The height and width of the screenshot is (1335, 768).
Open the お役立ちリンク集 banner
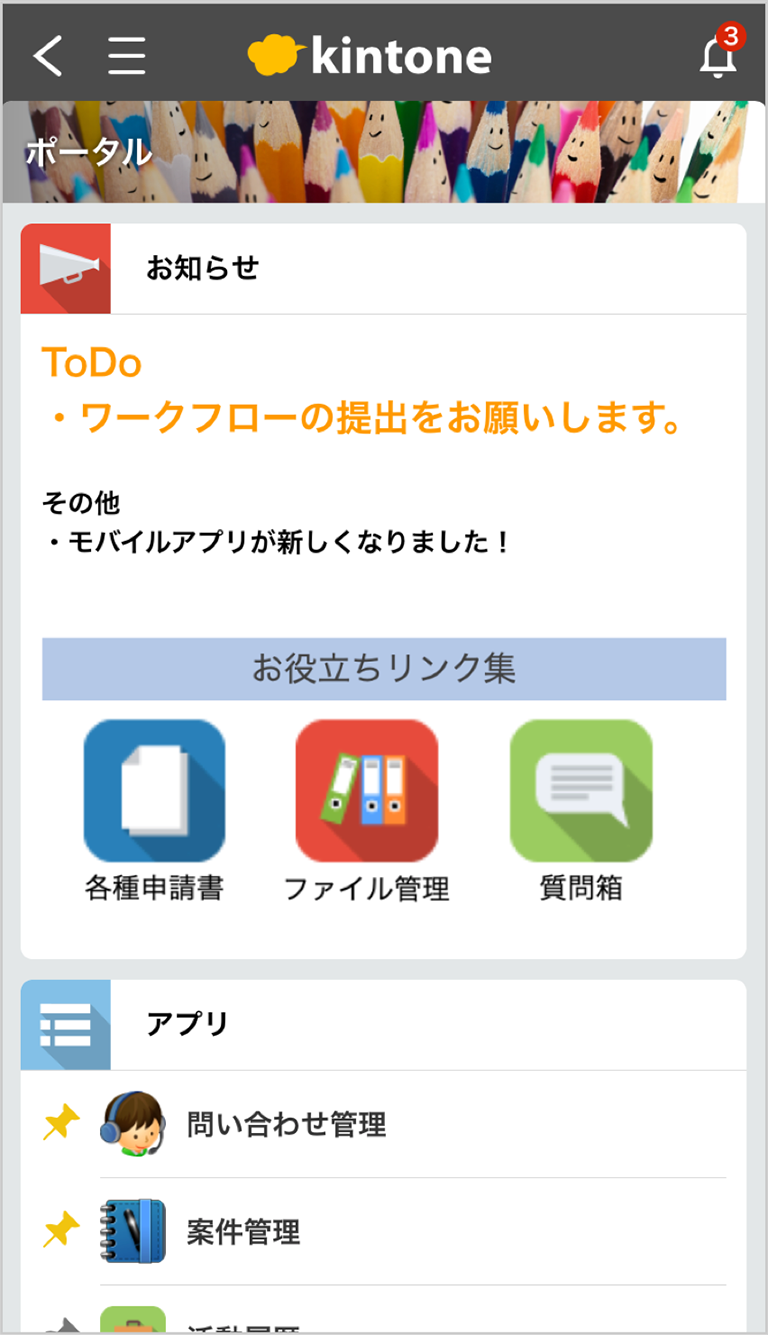(383, 669)
